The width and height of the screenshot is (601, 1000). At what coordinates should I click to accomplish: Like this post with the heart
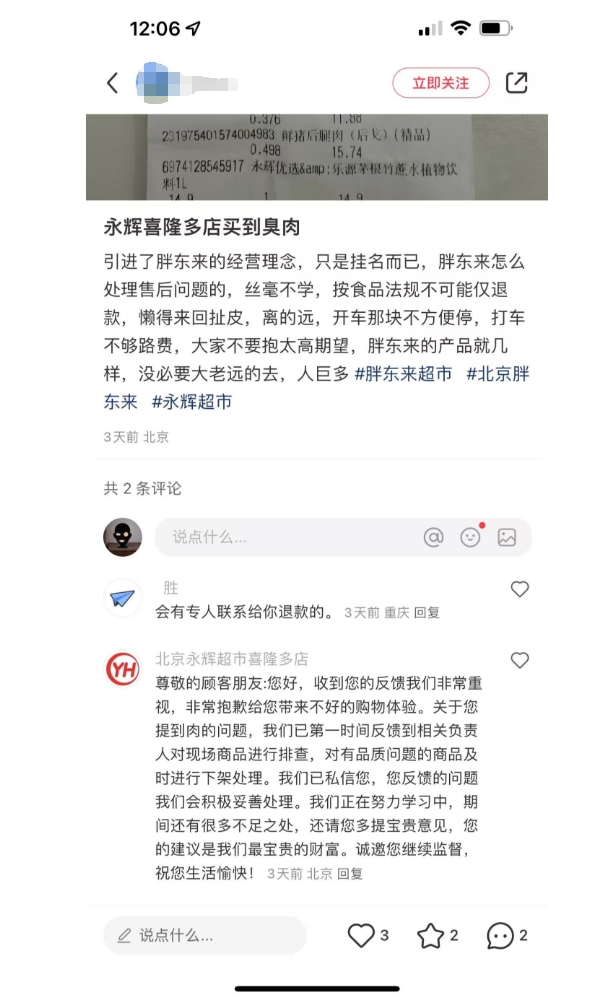[360, 936]
